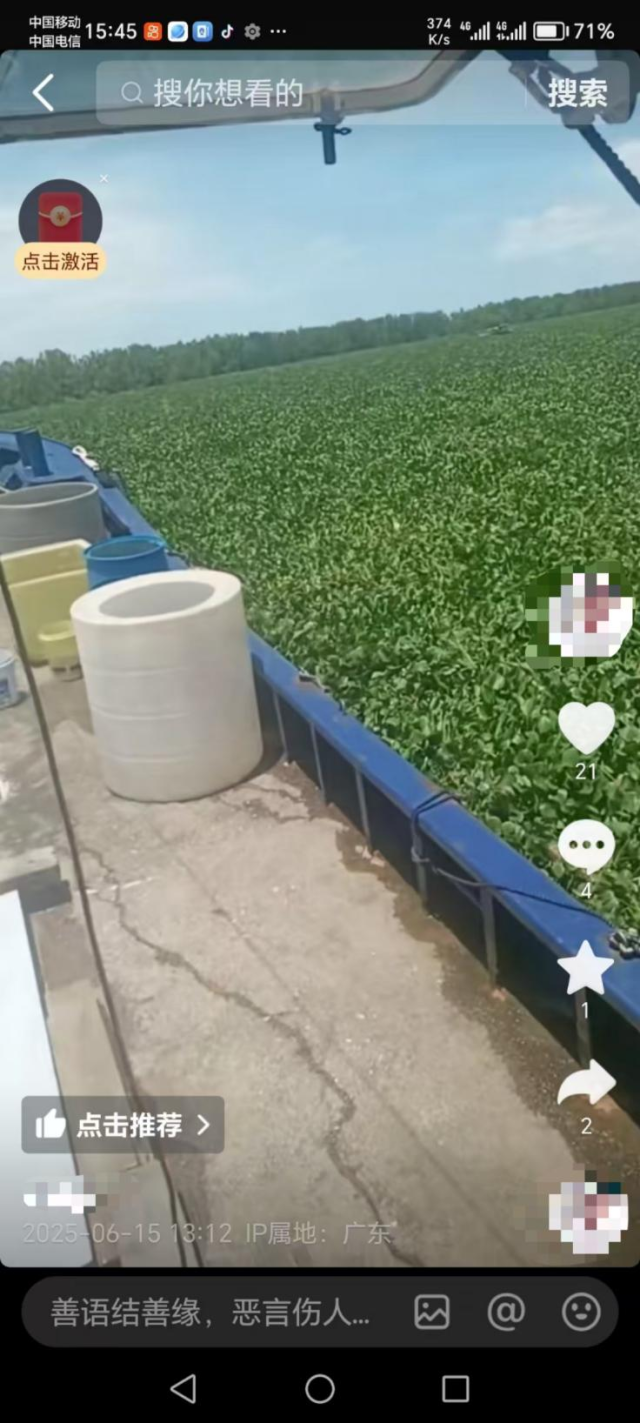The height and width of the screenshot is (1423, 640).
Task: Like this video with the heart
Action: [x=586, y=728]
